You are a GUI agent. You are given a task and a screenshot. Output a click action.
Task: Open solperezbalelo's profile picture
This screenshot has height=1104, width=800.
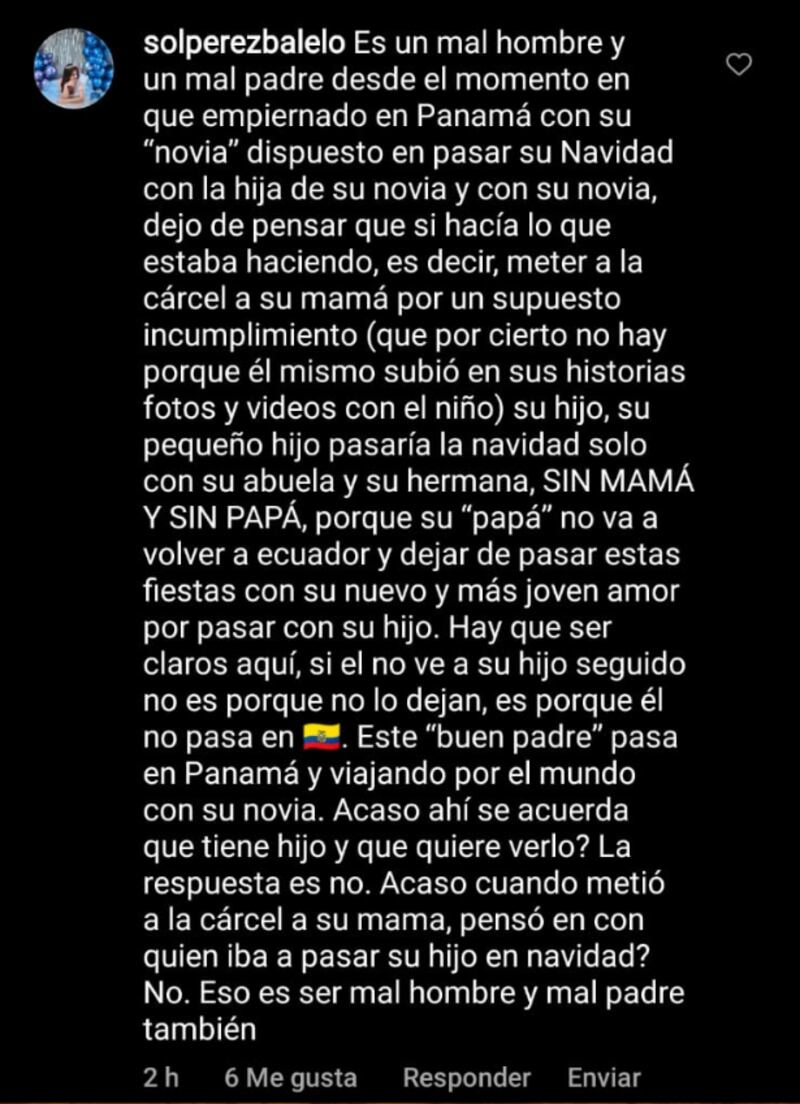point(74,69)
